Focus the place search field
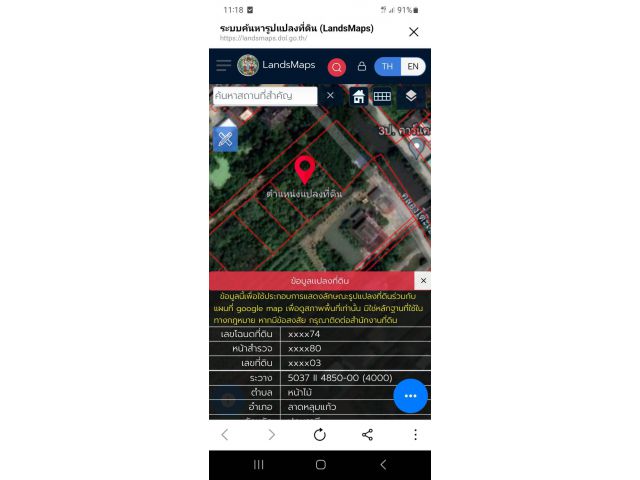Screen dimensions: 640x480 click(x=265, y=96)
